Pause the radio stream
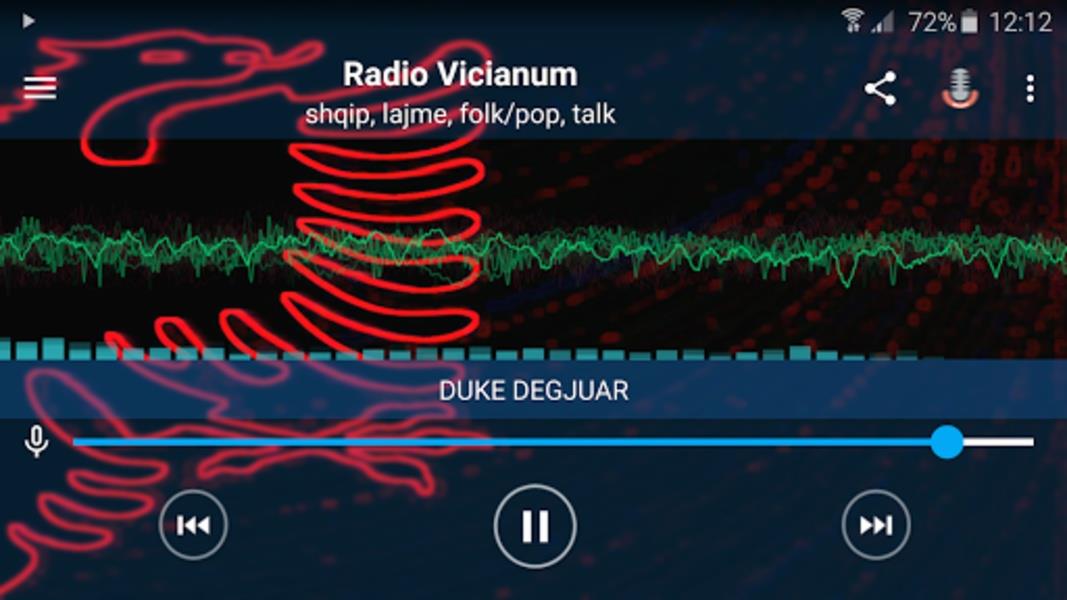The image size is (1067, 600). 535,526
